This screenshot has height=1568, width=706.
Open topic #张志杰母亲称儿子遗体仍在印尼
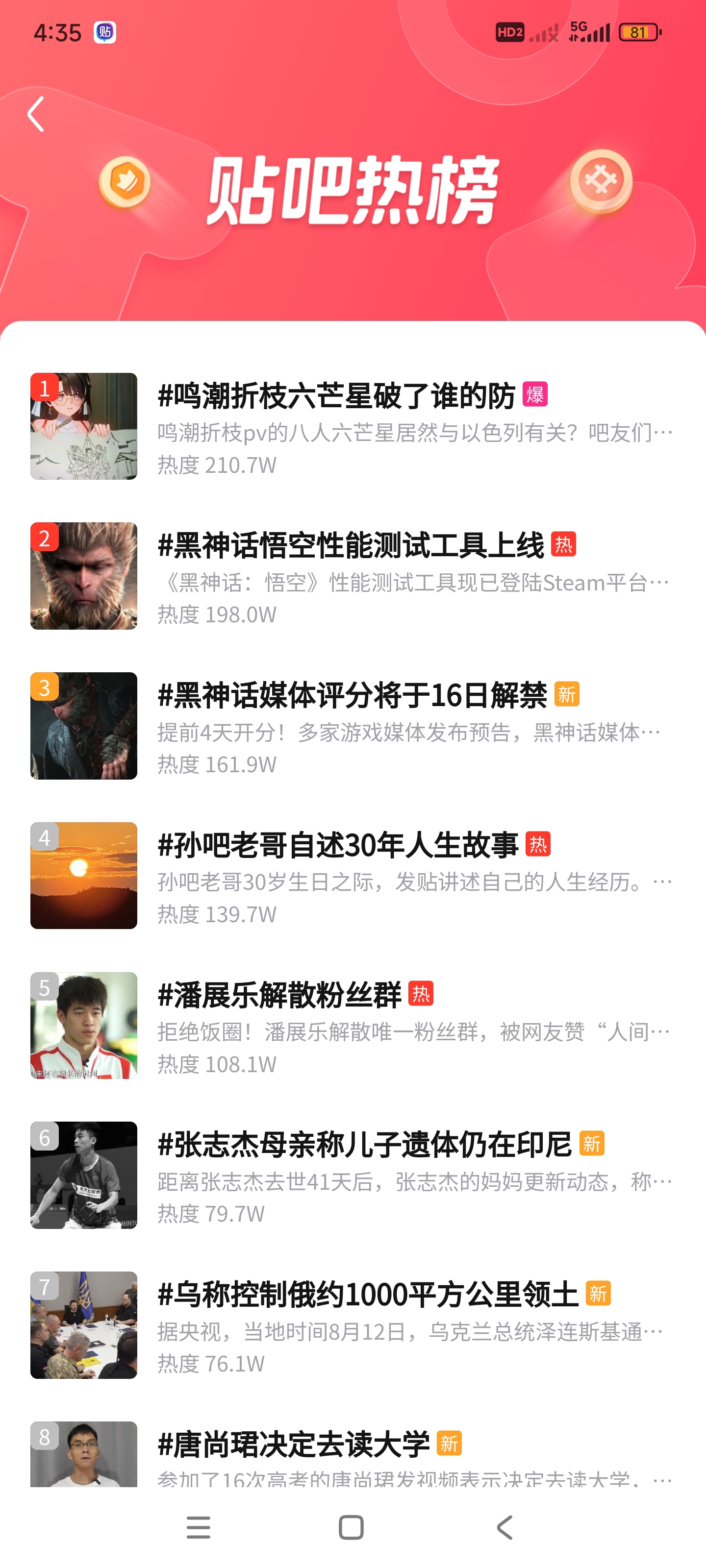(x=364, y=1145)
